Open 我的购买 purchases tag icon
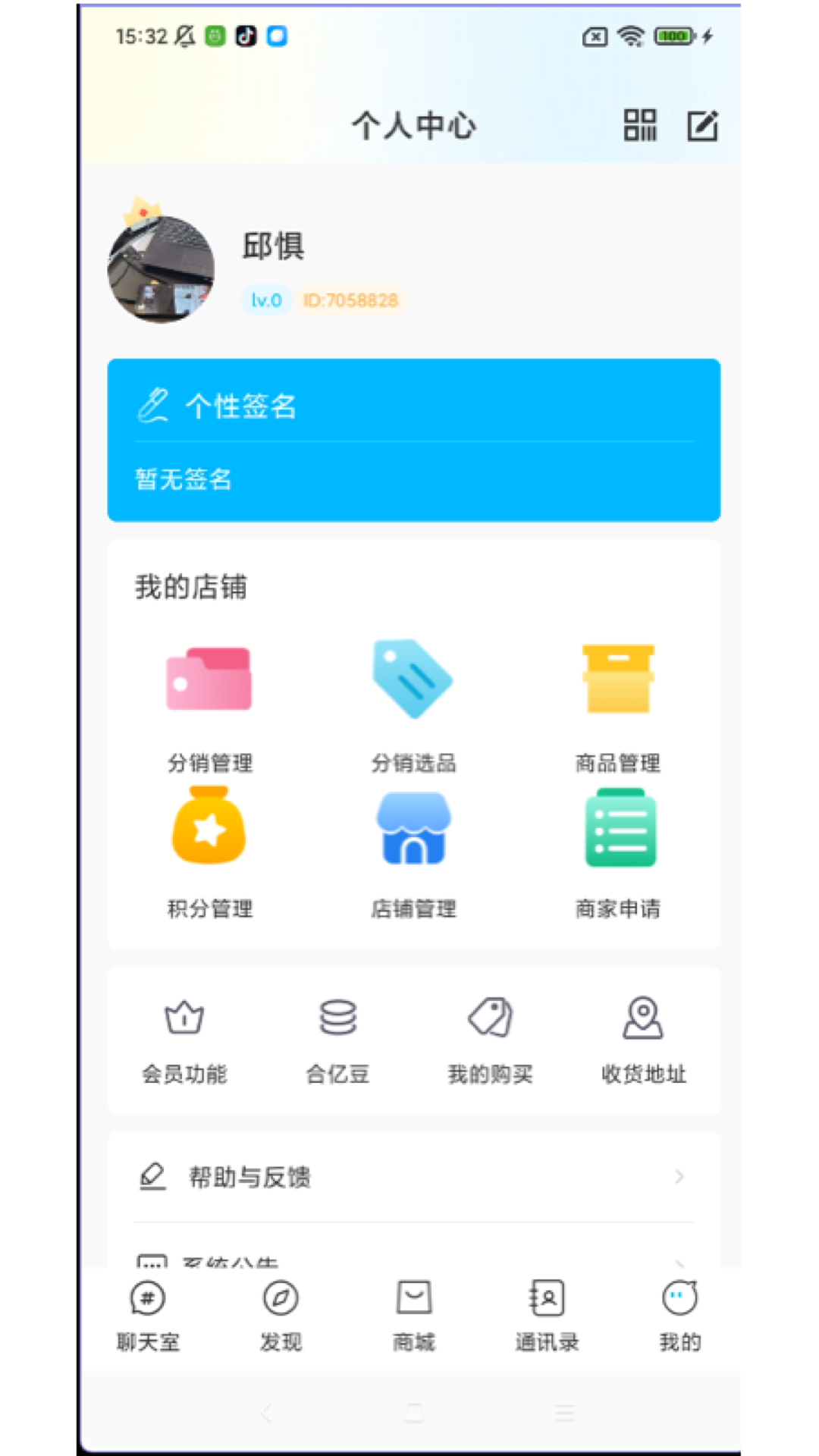Screen dimensions: 819x1456 [x=490, y=1020]
